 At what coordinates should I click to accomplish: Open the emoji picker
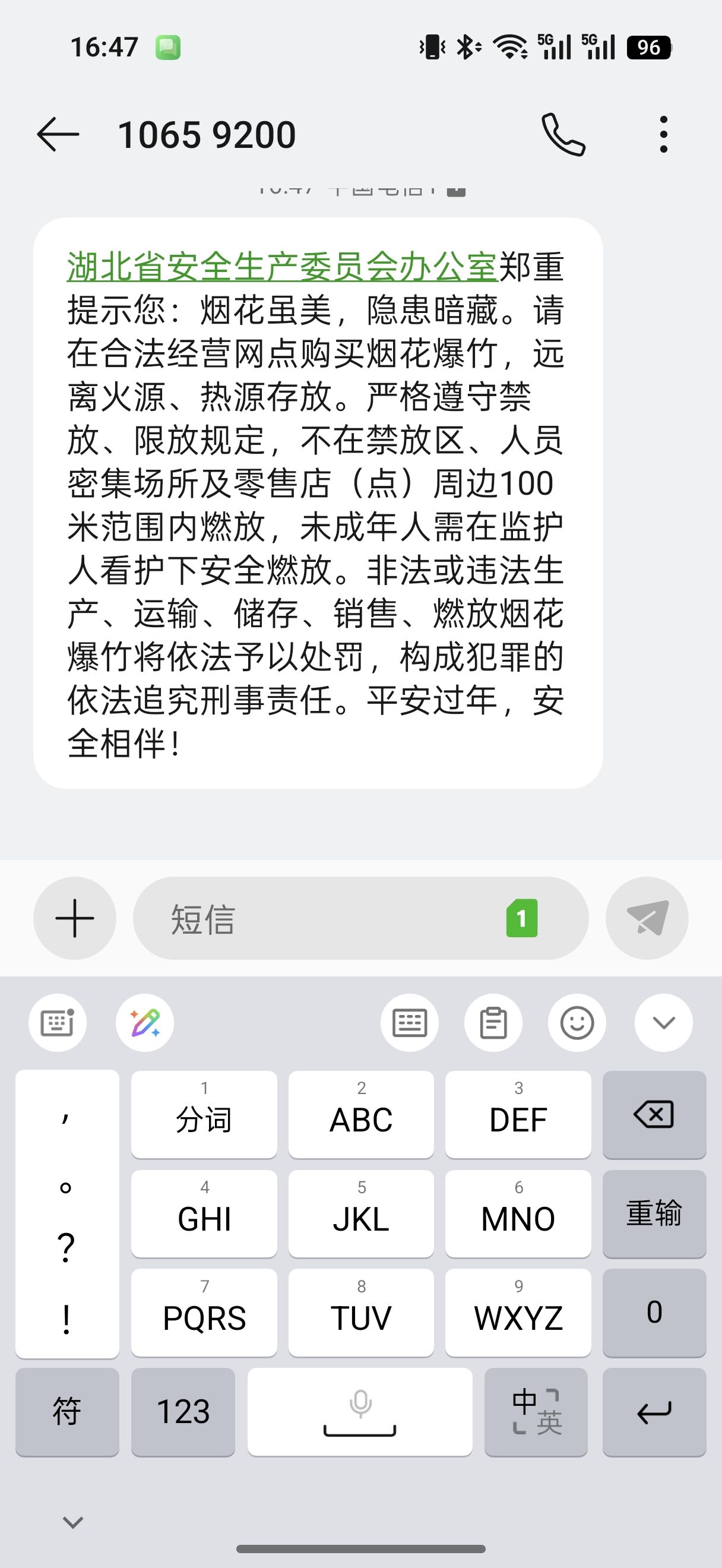(577, 1023)
